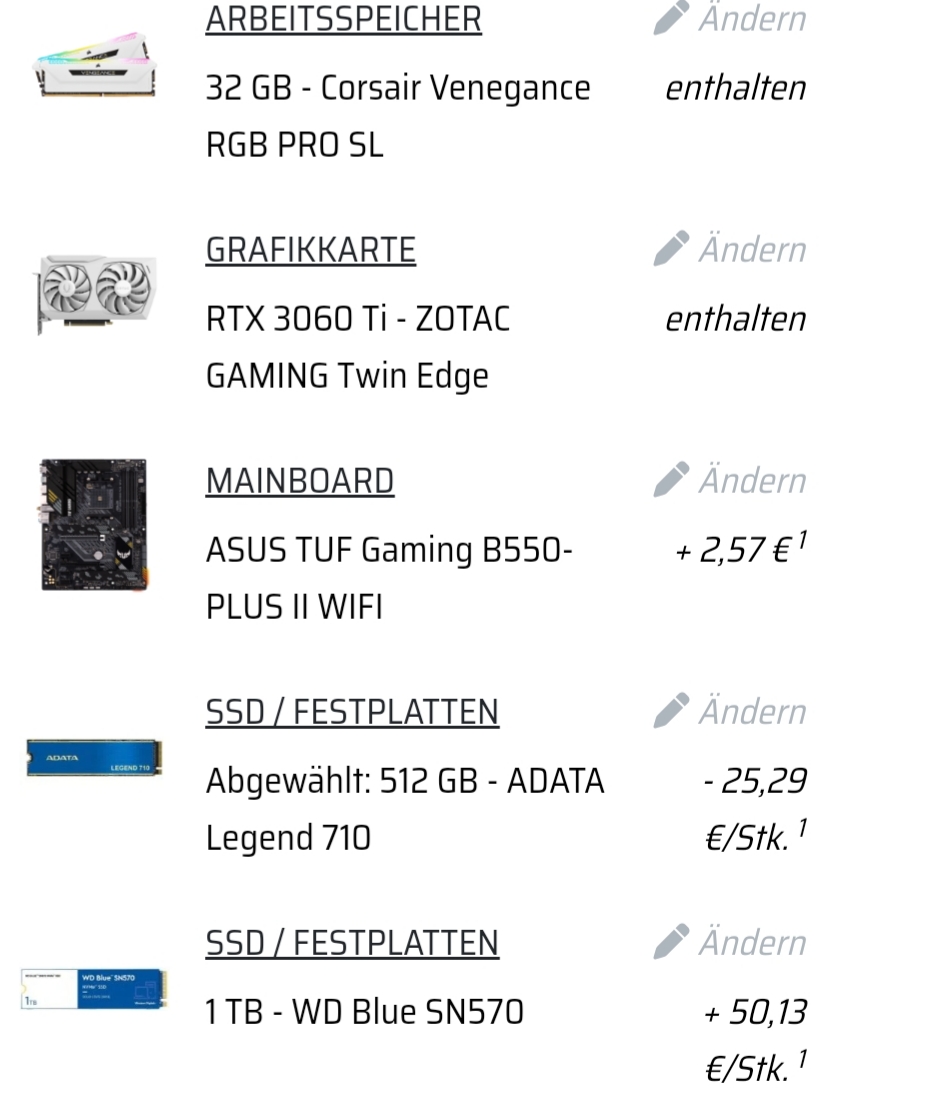
Task: Open the MAINBOARD category link
Action: (299, 481)
